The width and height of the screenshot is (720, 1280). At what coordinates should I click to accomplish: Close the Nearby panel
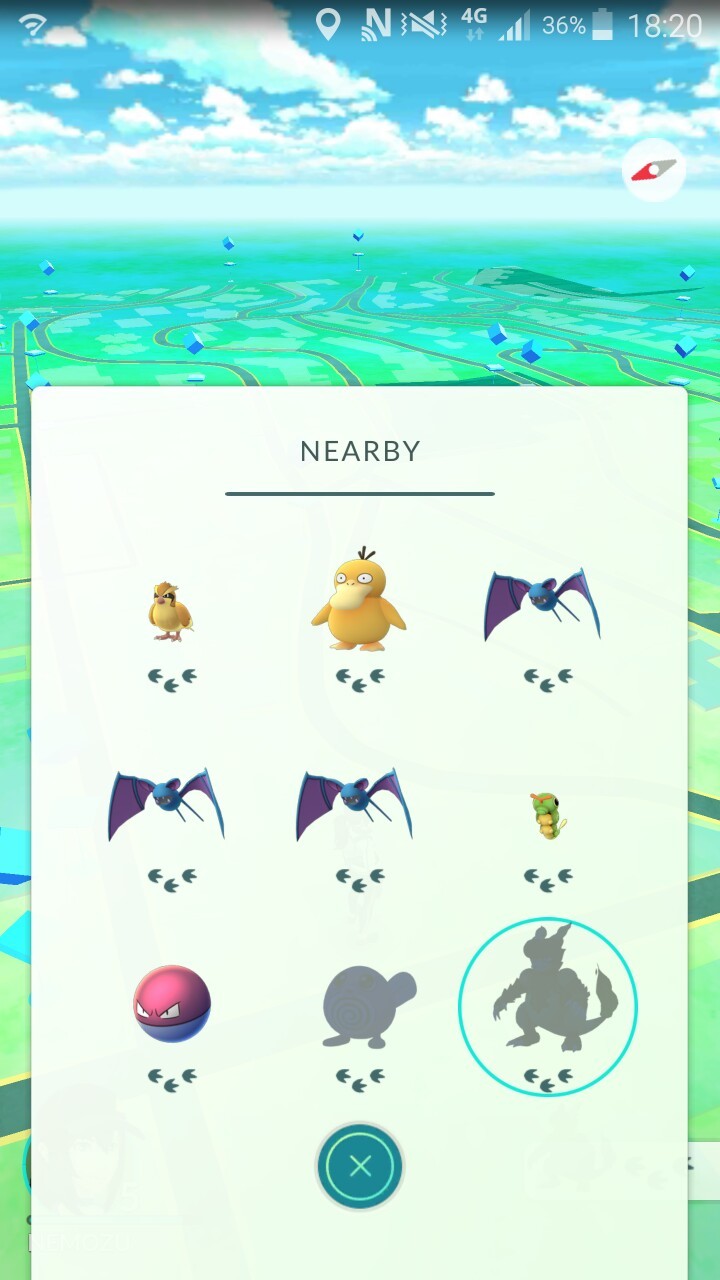pyautogui.click(x=360, y=1166)
